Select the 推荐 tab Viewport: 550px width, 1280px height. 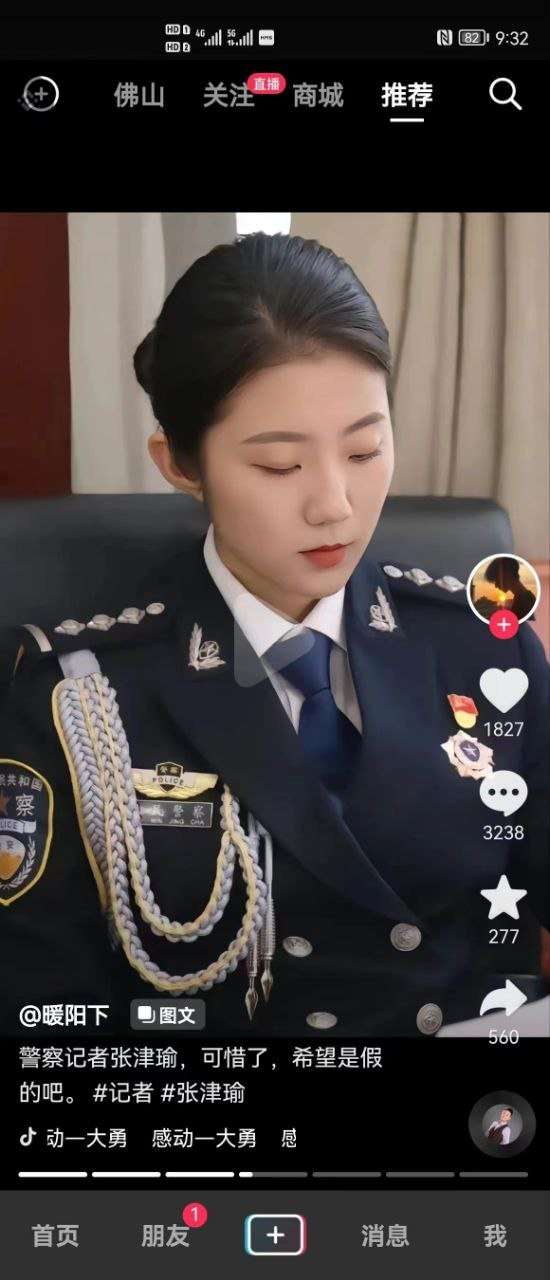pyautogui.click(x=407, y=95)
